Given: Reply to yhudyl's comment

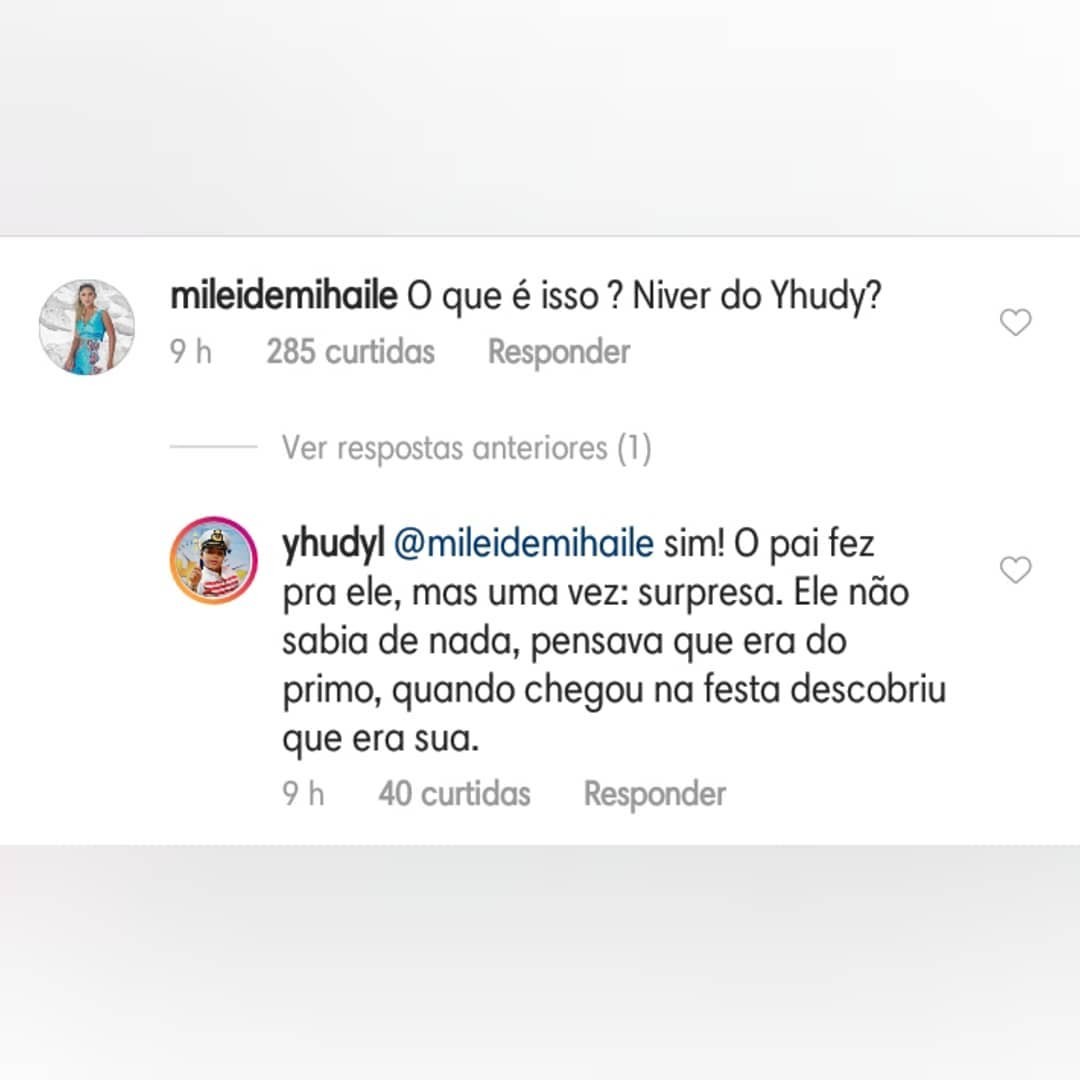Looking at the screenshot, I should pos(654,794).
